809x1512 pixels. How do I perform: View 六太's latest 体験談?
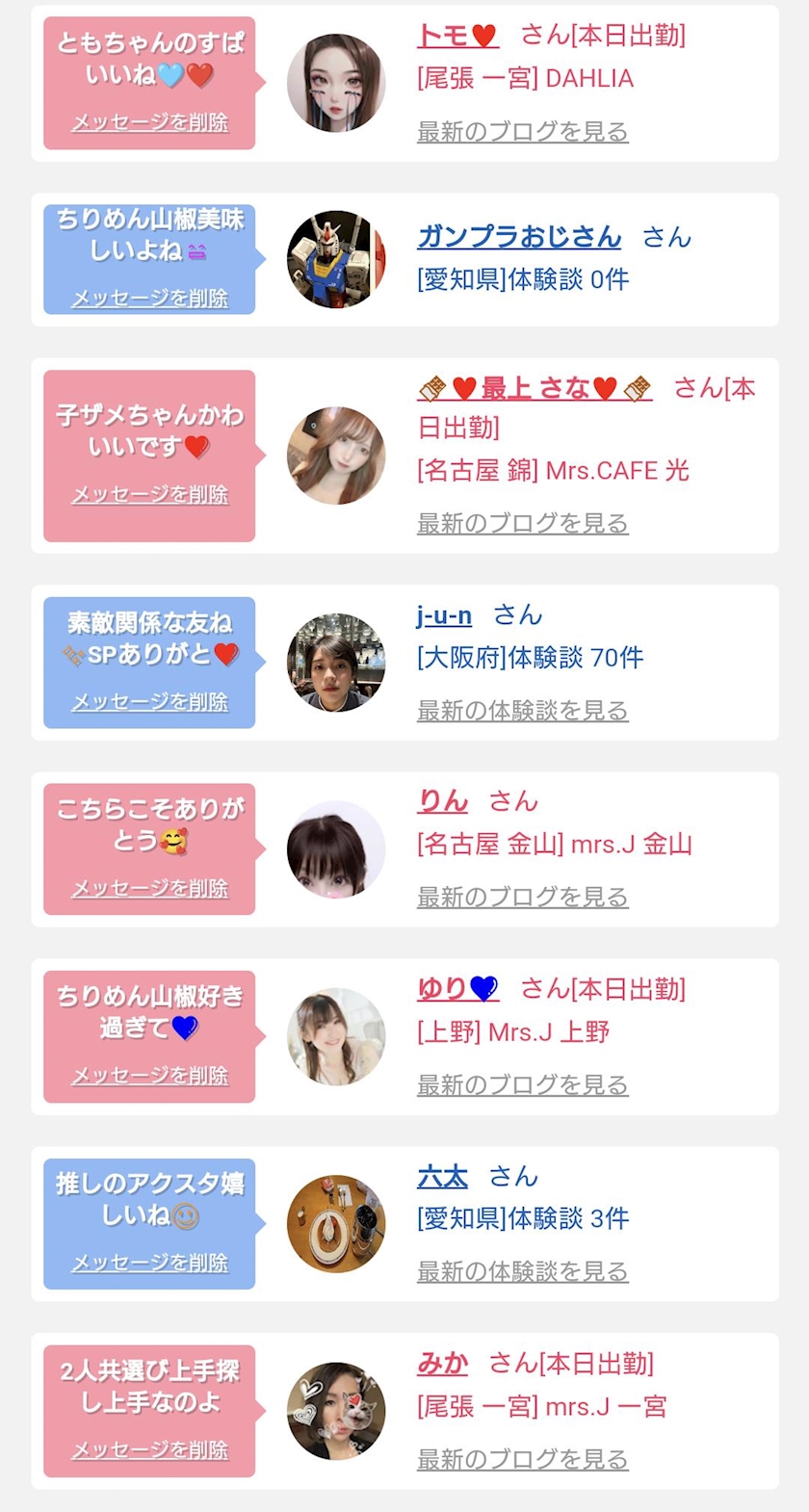[522, 1272]
